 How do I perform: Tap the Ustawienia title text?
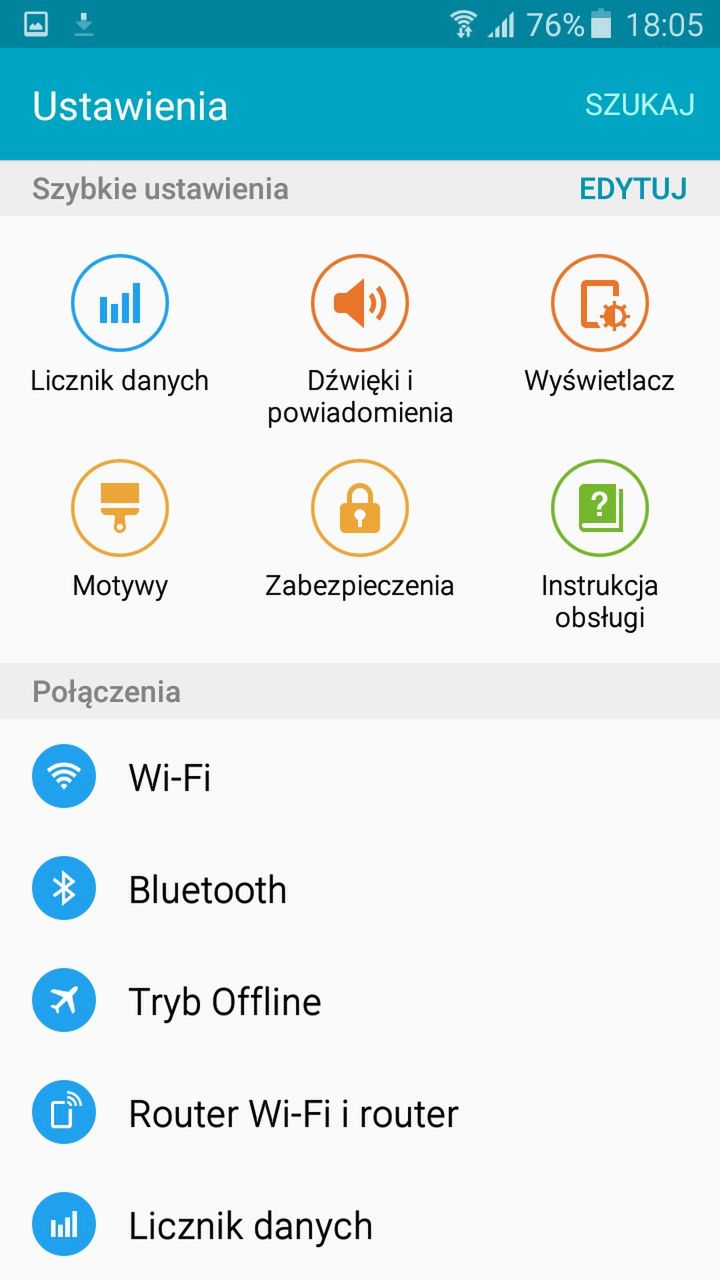(x=129, y=104)
